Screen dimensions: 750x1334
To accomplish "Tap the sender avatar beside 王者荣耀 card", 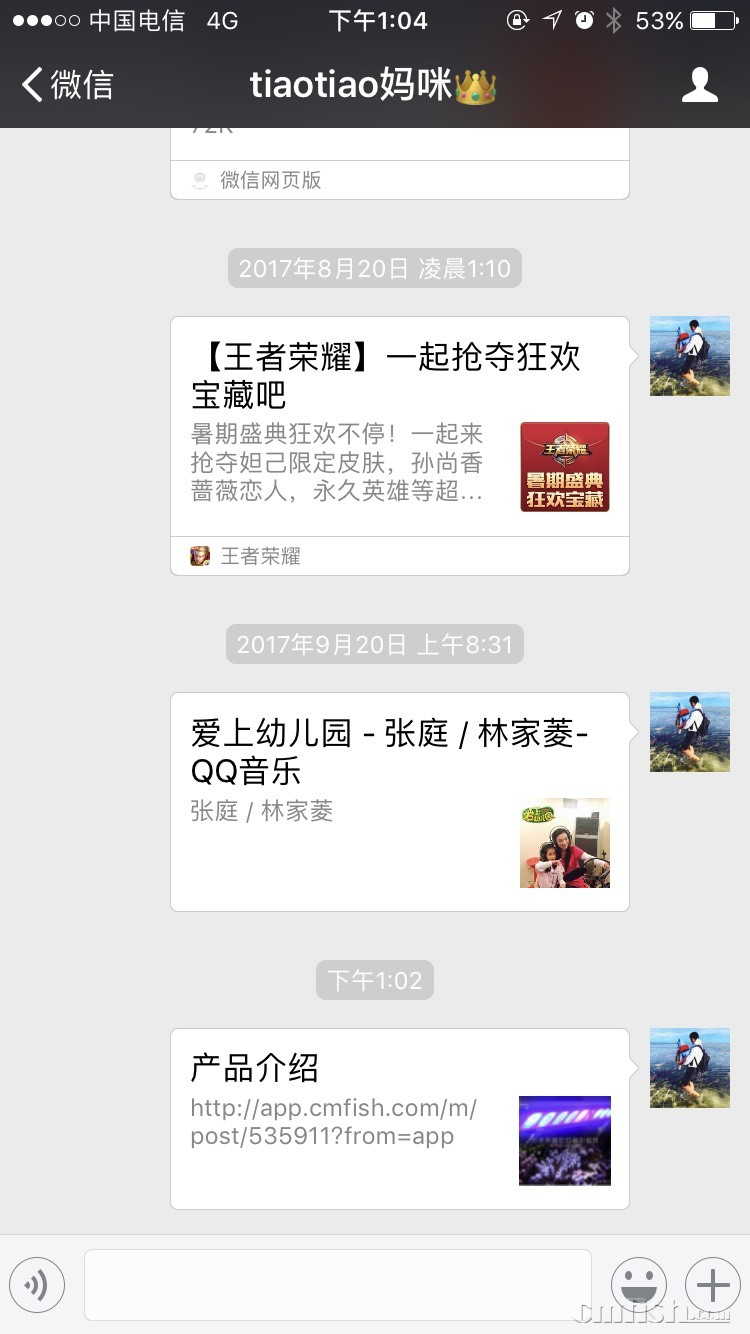I will [x=689, y=356].
